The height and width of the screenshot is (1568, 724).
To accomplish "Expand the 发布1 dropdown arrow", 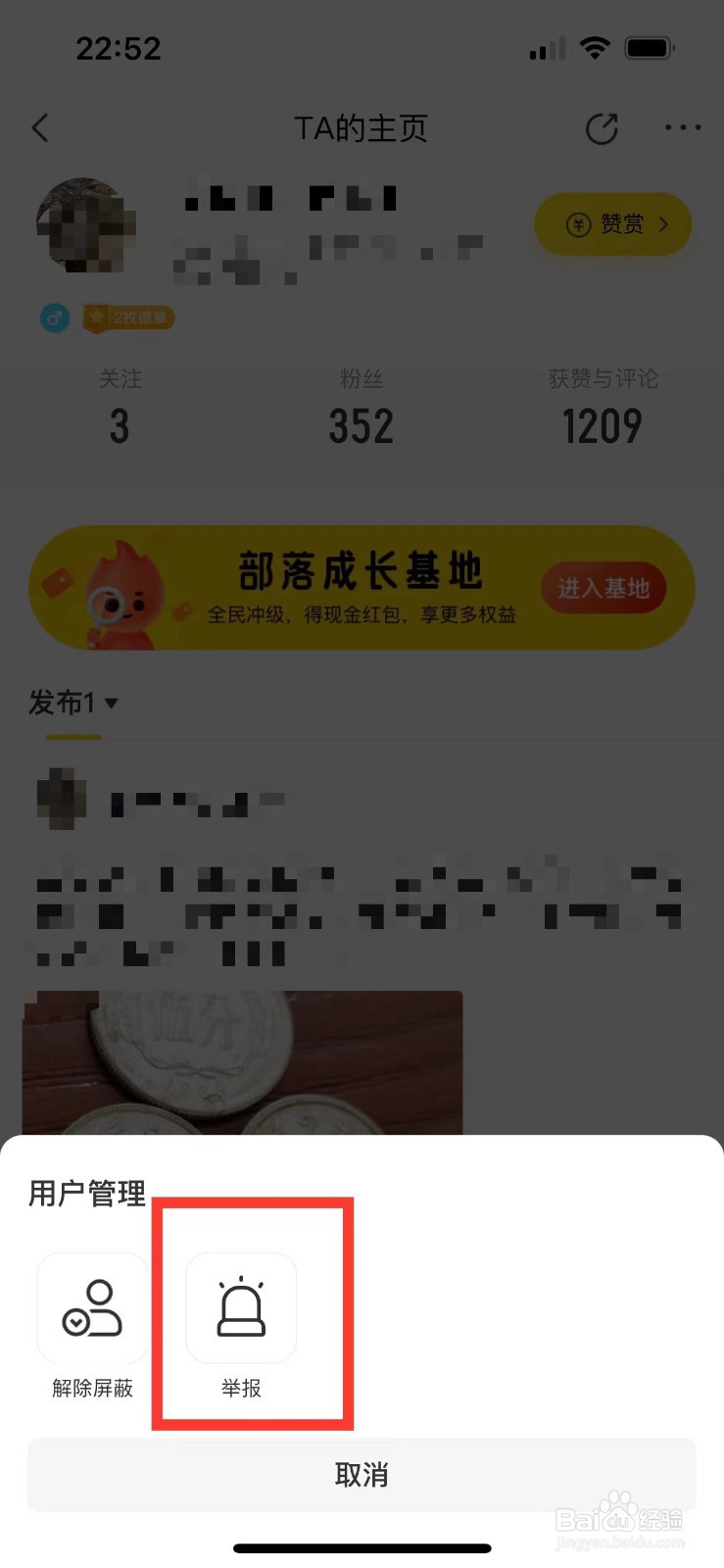I will coord(111,703).
